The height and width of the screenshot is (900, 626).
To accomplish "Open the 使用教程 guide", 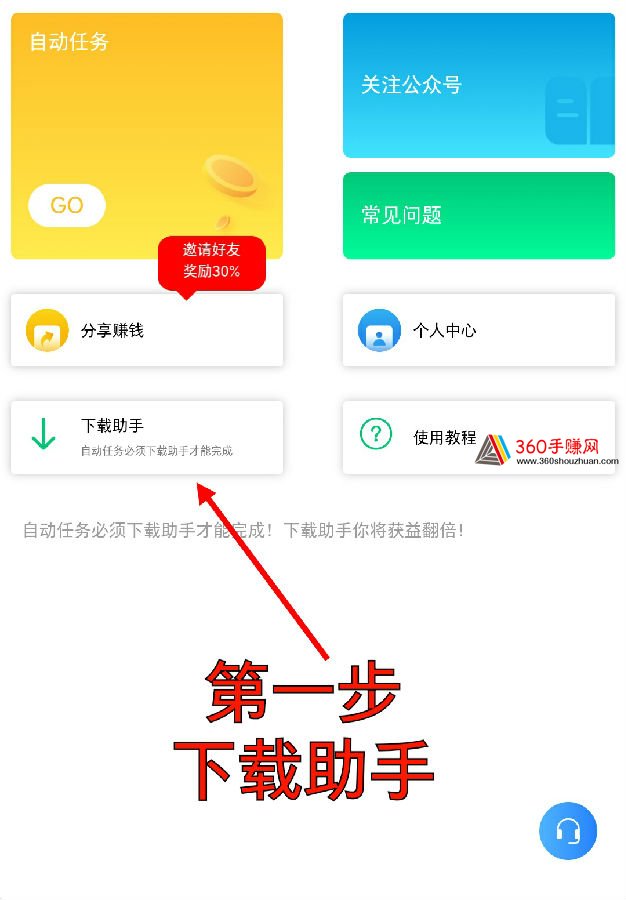I will coord(440,437).
